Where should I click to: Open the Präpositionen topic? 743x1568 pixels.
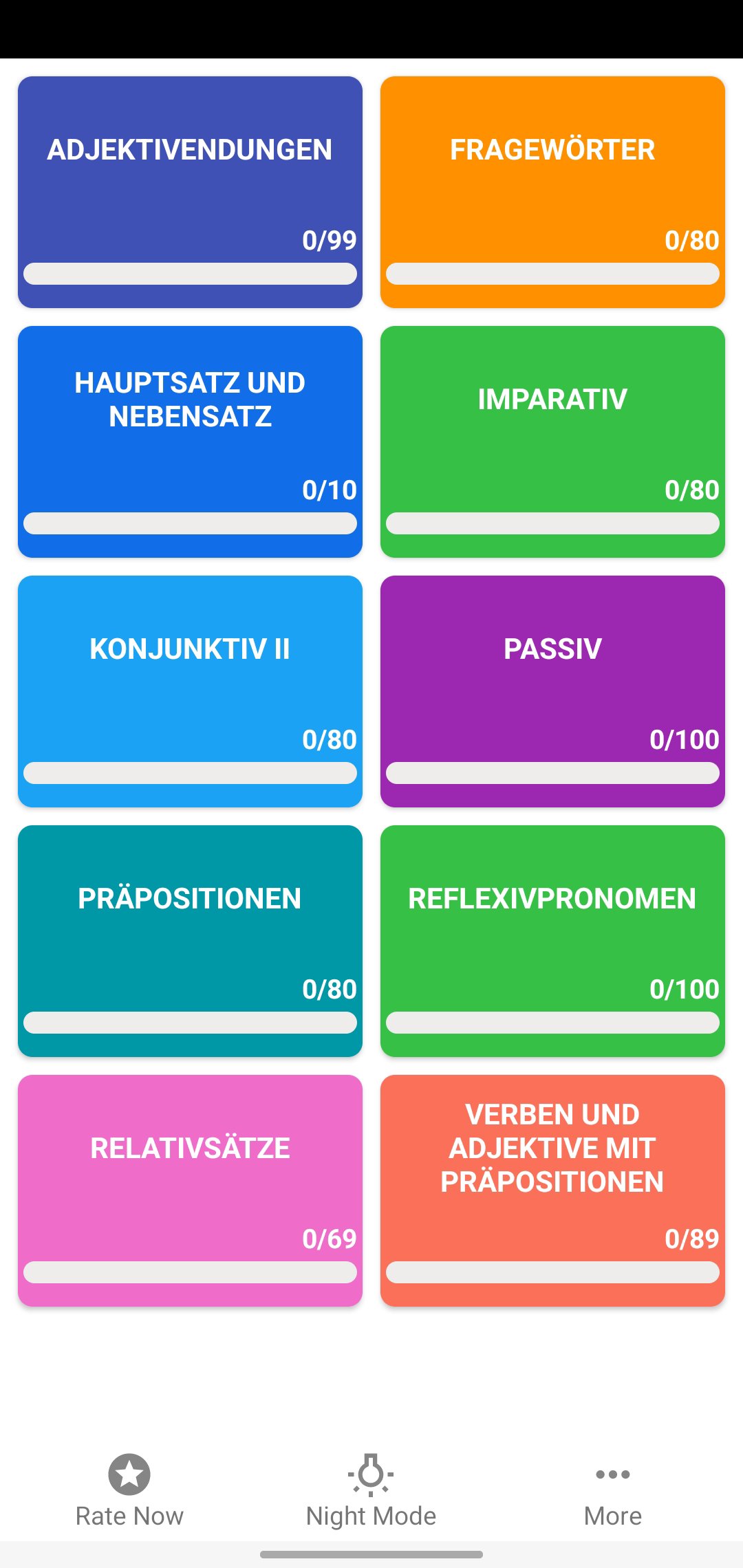pyautogui.click(x=190, y=941)
